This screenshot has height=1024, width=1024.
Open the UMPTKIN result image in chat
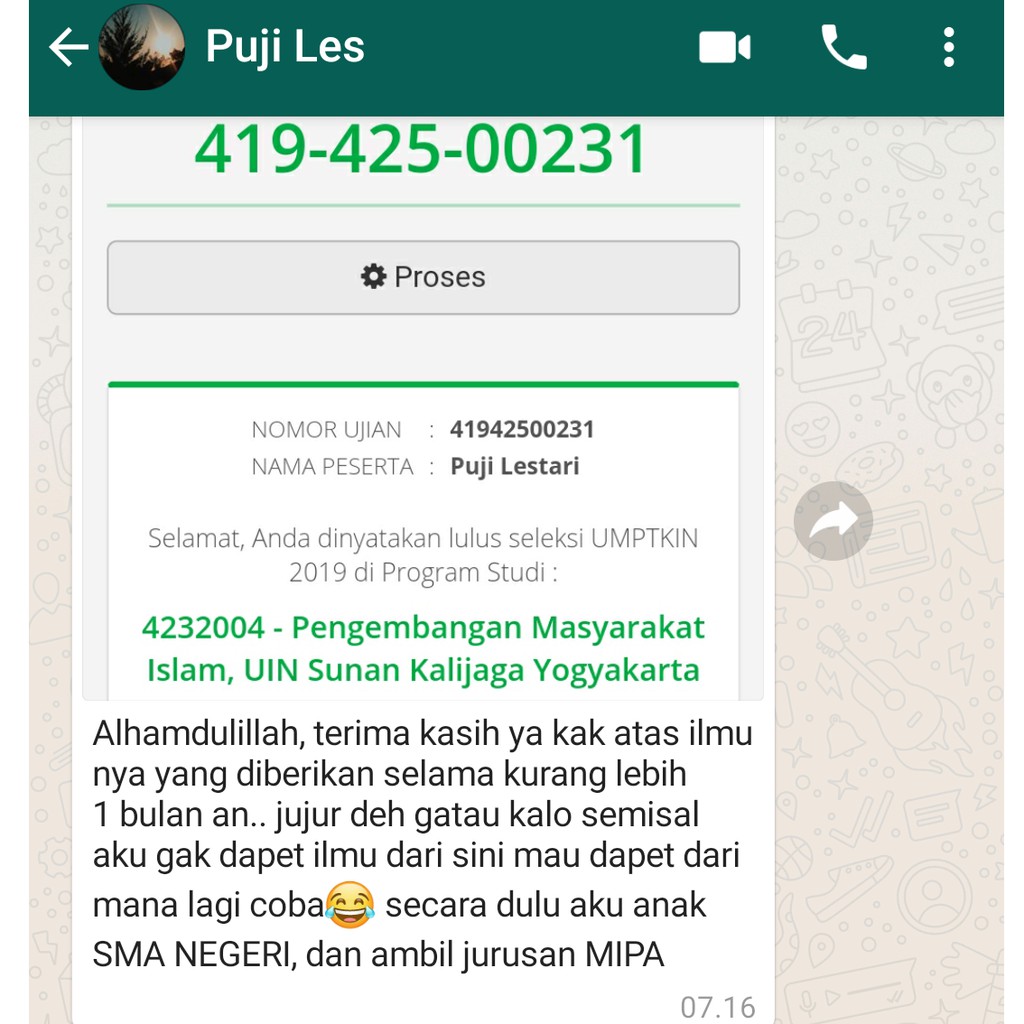click(x=423, y=408)
